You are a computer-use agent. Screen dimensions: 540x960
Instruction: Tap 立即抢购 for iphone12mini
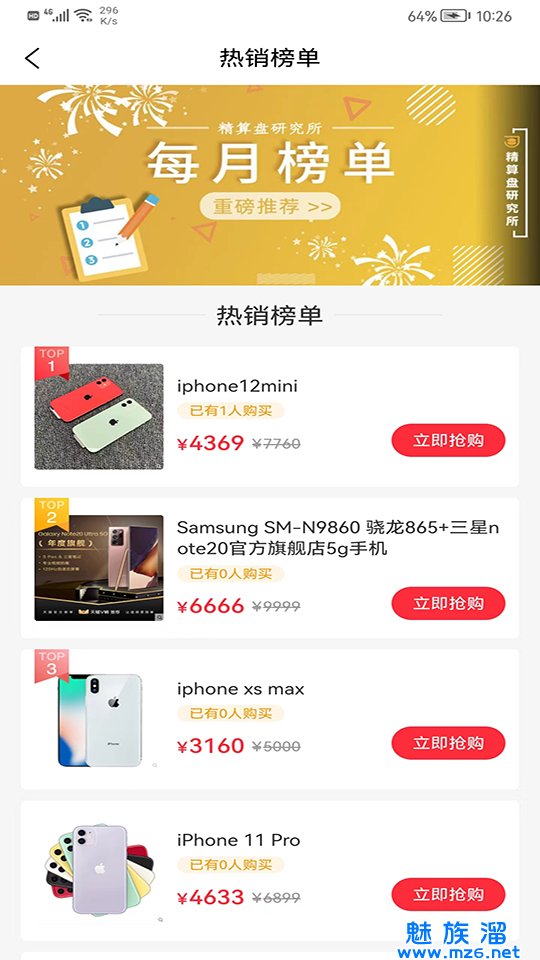448,440
